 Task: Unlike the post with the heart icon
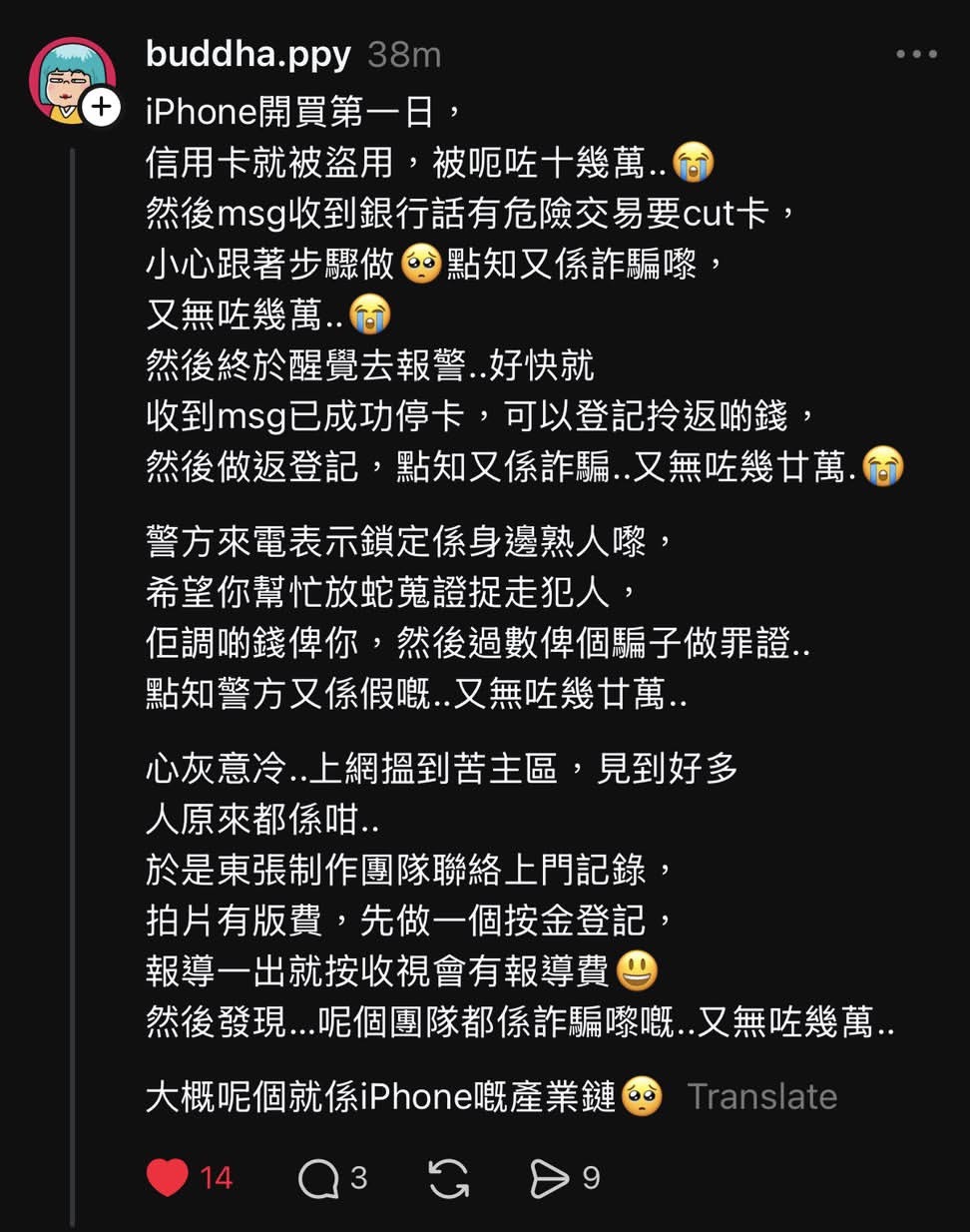coord(168,1178)
